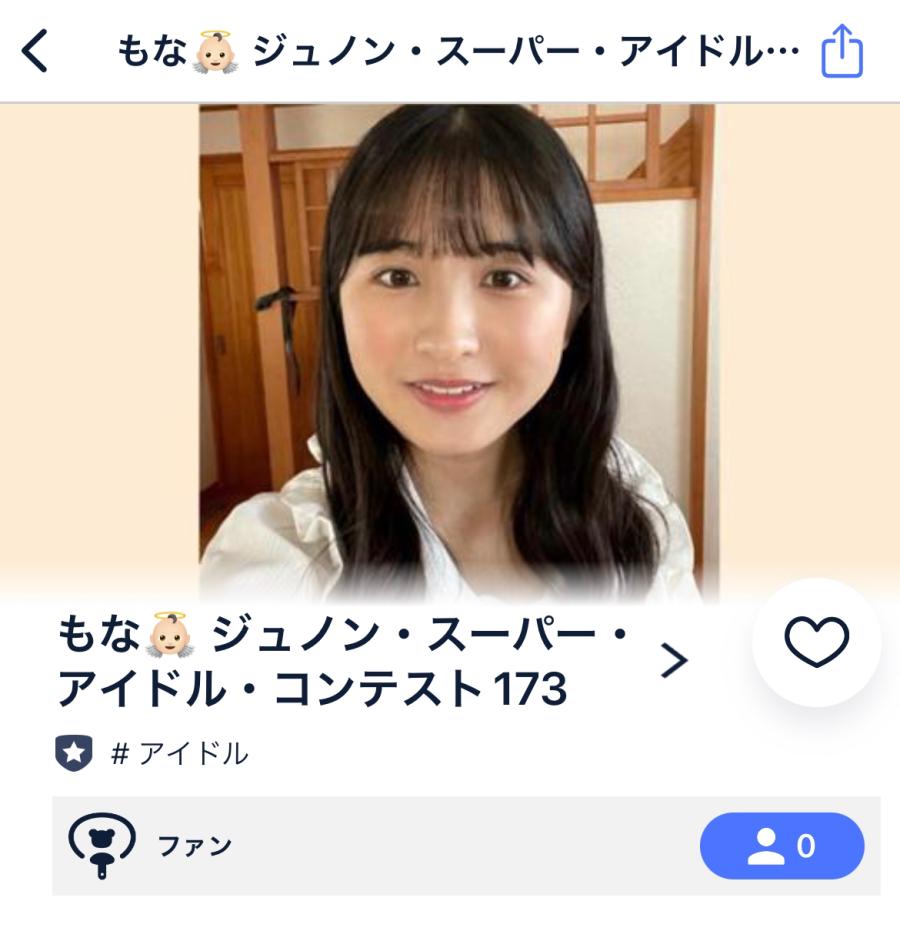This screenshot has height=951, width=900.
Task: Tap the blue fan count button
Action: click(781, 846)
